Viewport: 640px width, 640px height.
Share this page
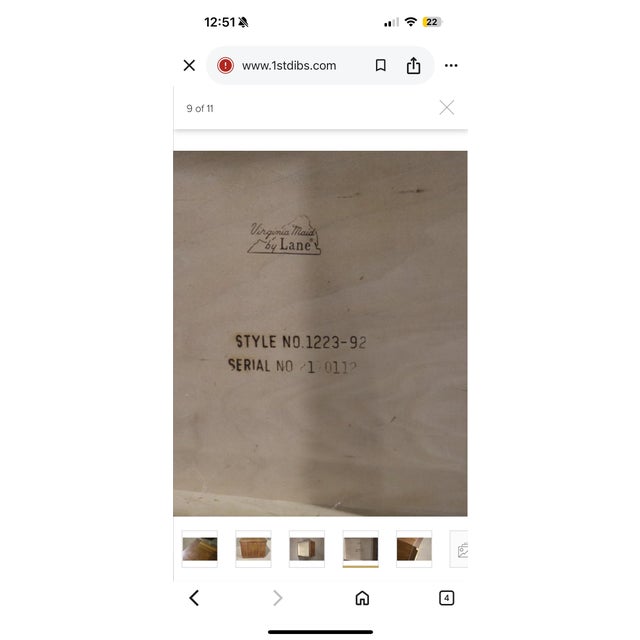(413, 65)
